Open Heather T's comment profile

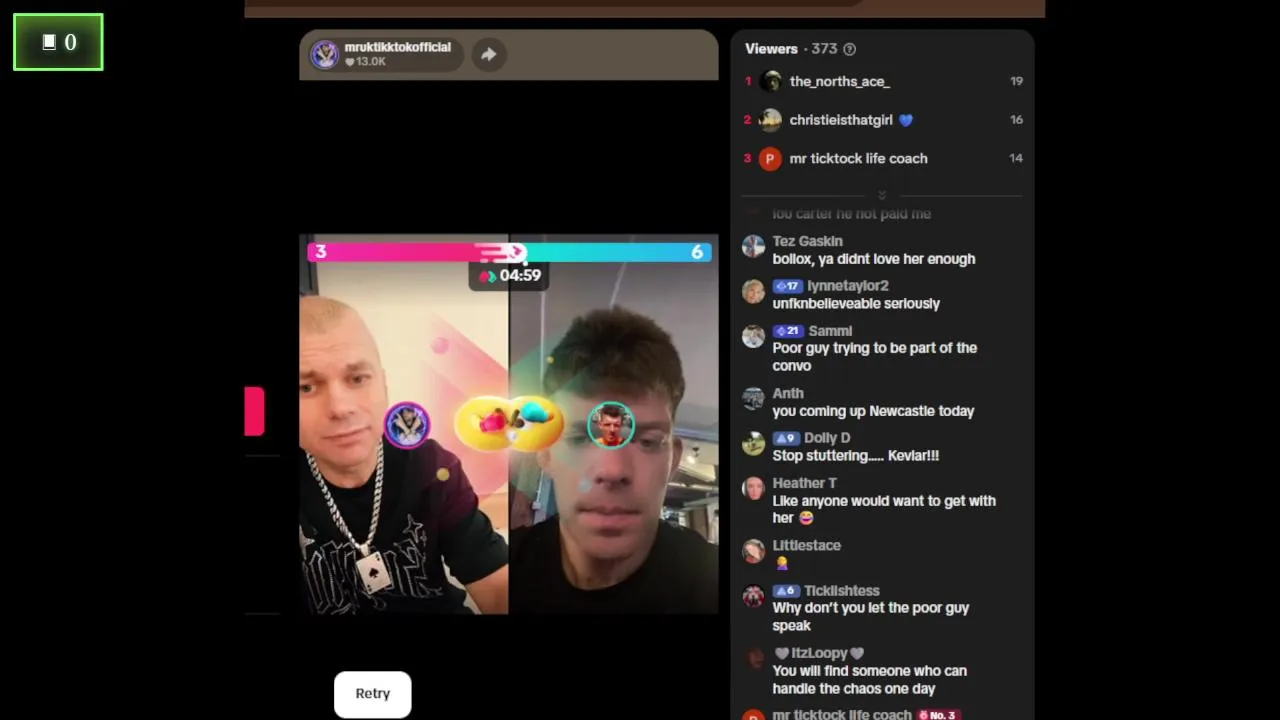(x=754, y=488)
